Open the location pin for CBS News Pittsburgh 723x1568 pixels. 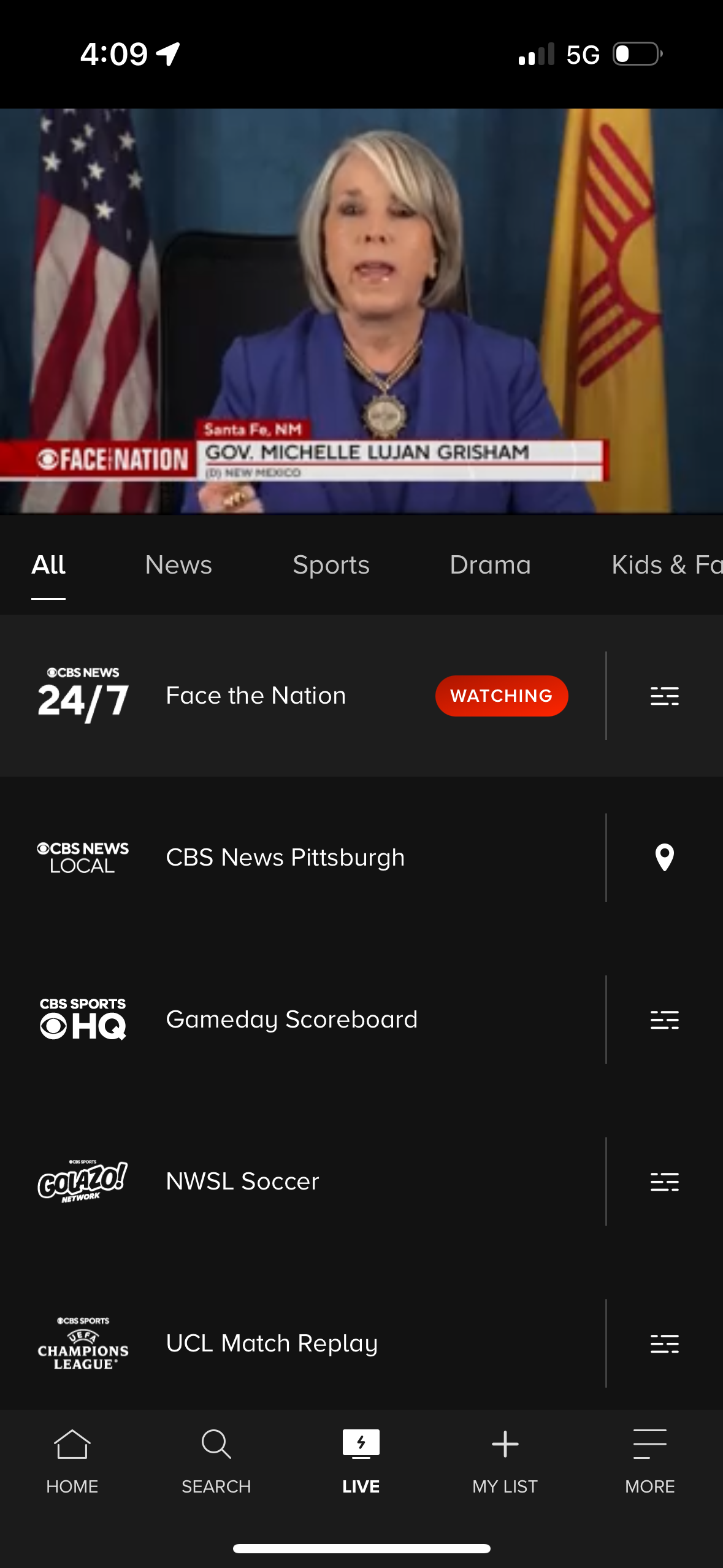(664, 857)
